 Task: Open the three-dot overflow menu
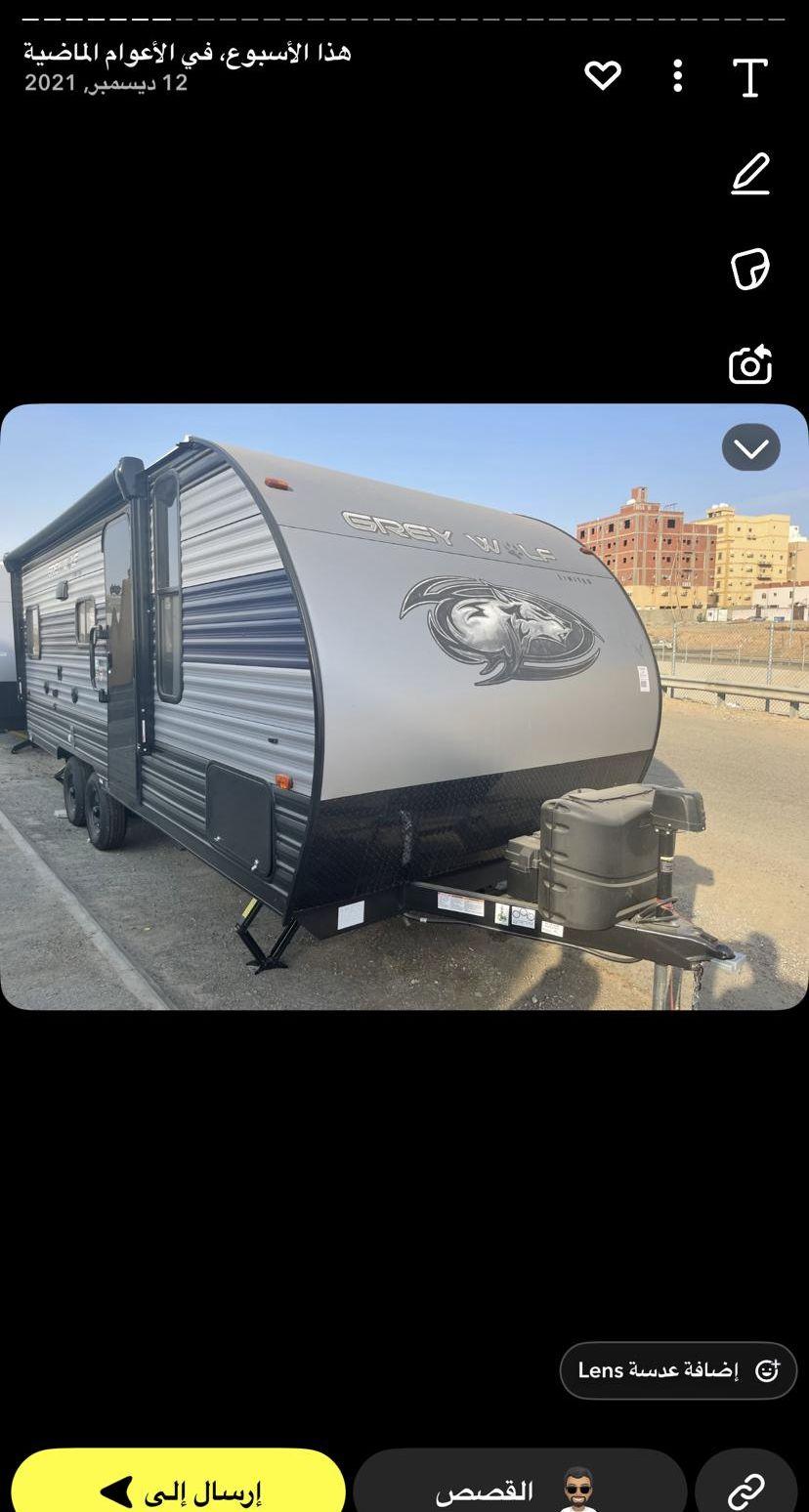[x=677, y=75]
